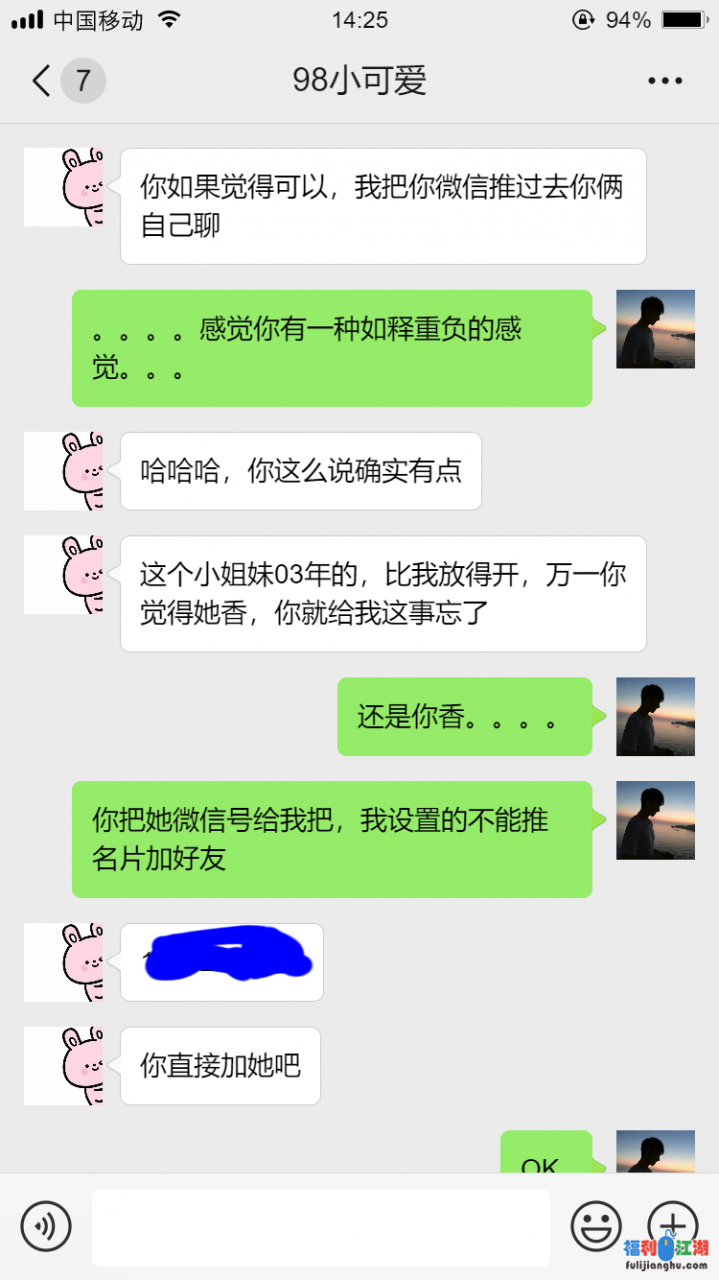
Task: View the contact's bunny avatar beside 哈哈哈 message
Action: [64, 471]
